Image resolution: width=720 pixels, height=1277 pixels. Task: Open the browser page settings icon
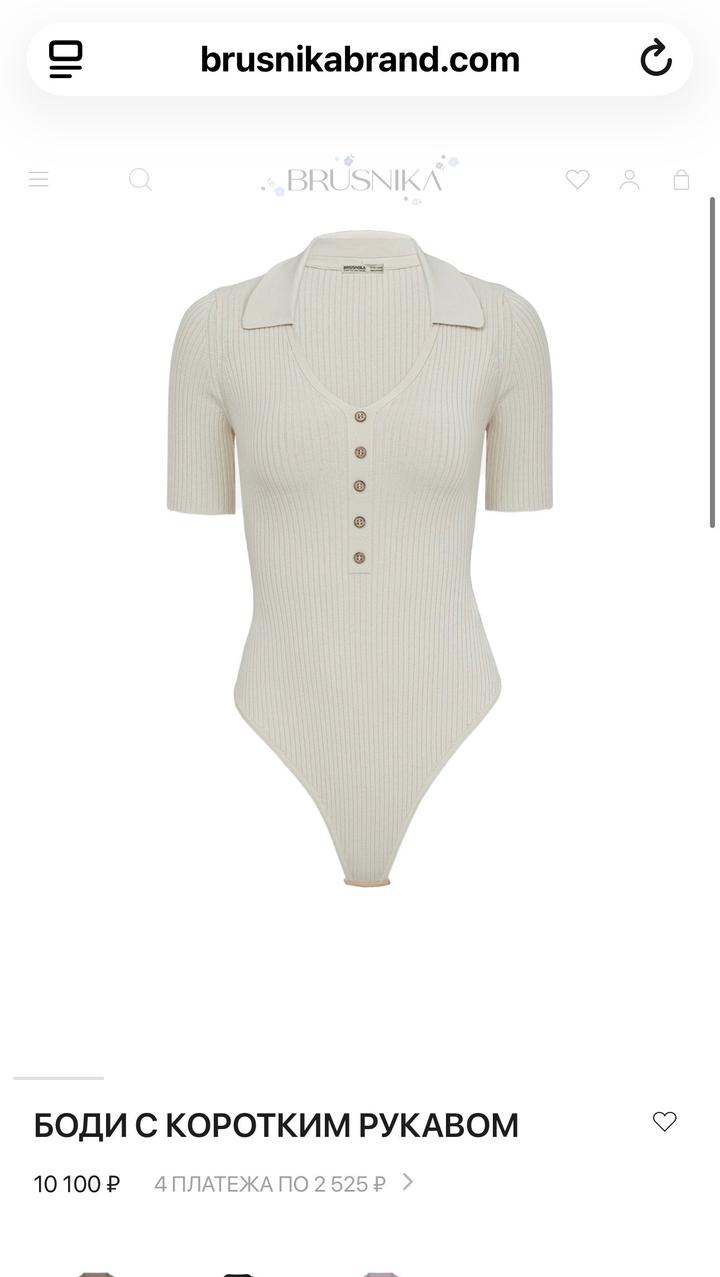[x=66, y=59]
